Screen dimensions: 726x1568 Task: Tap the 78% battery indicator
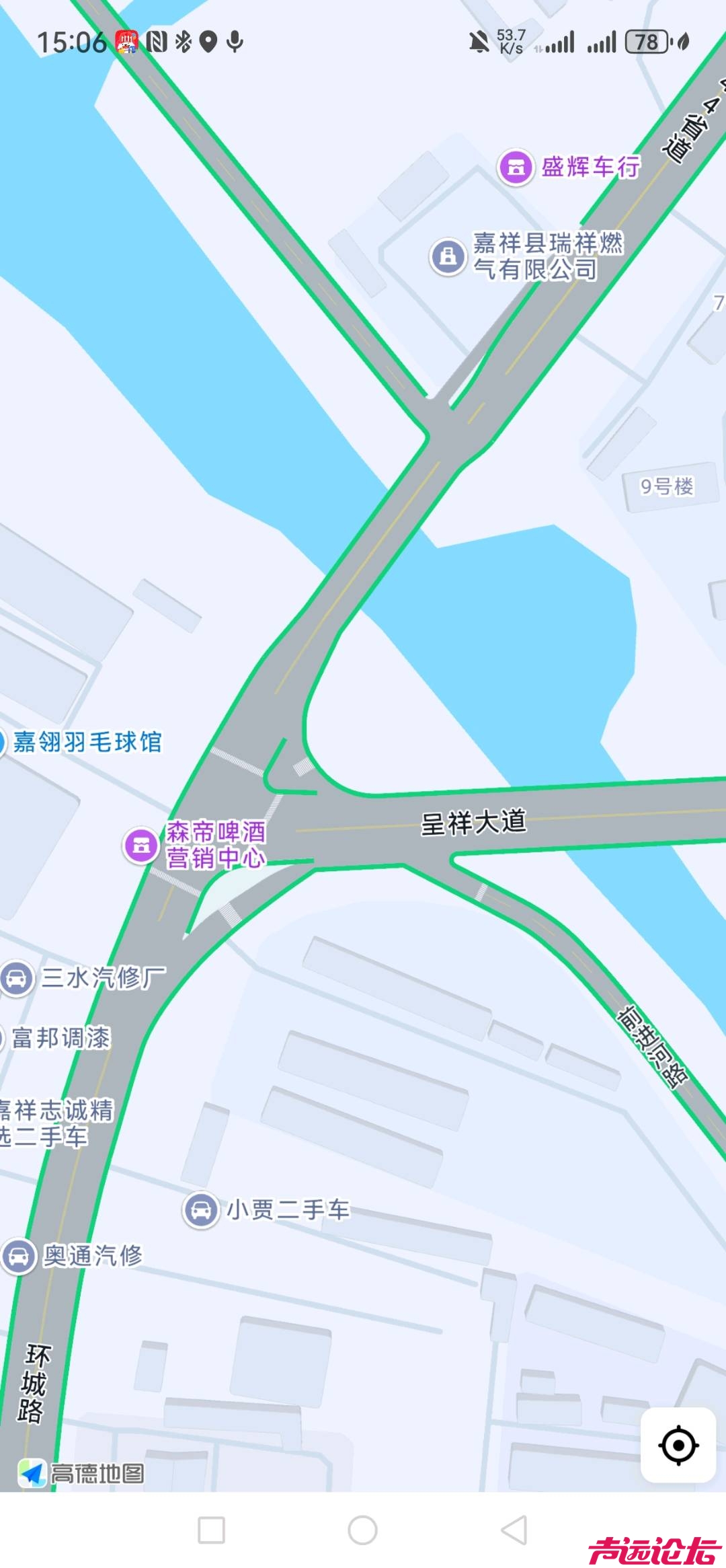[643, 42]
